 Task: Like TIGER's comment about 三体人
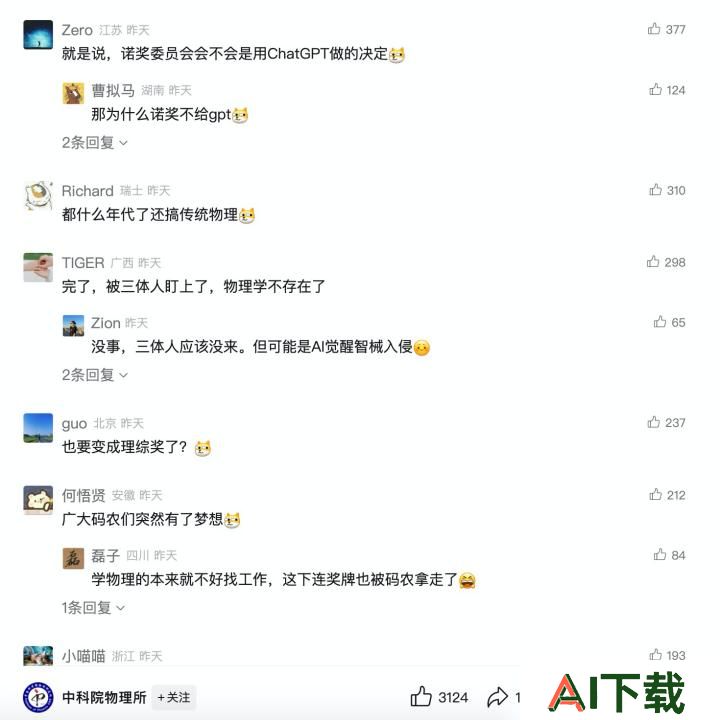point(654,261)
